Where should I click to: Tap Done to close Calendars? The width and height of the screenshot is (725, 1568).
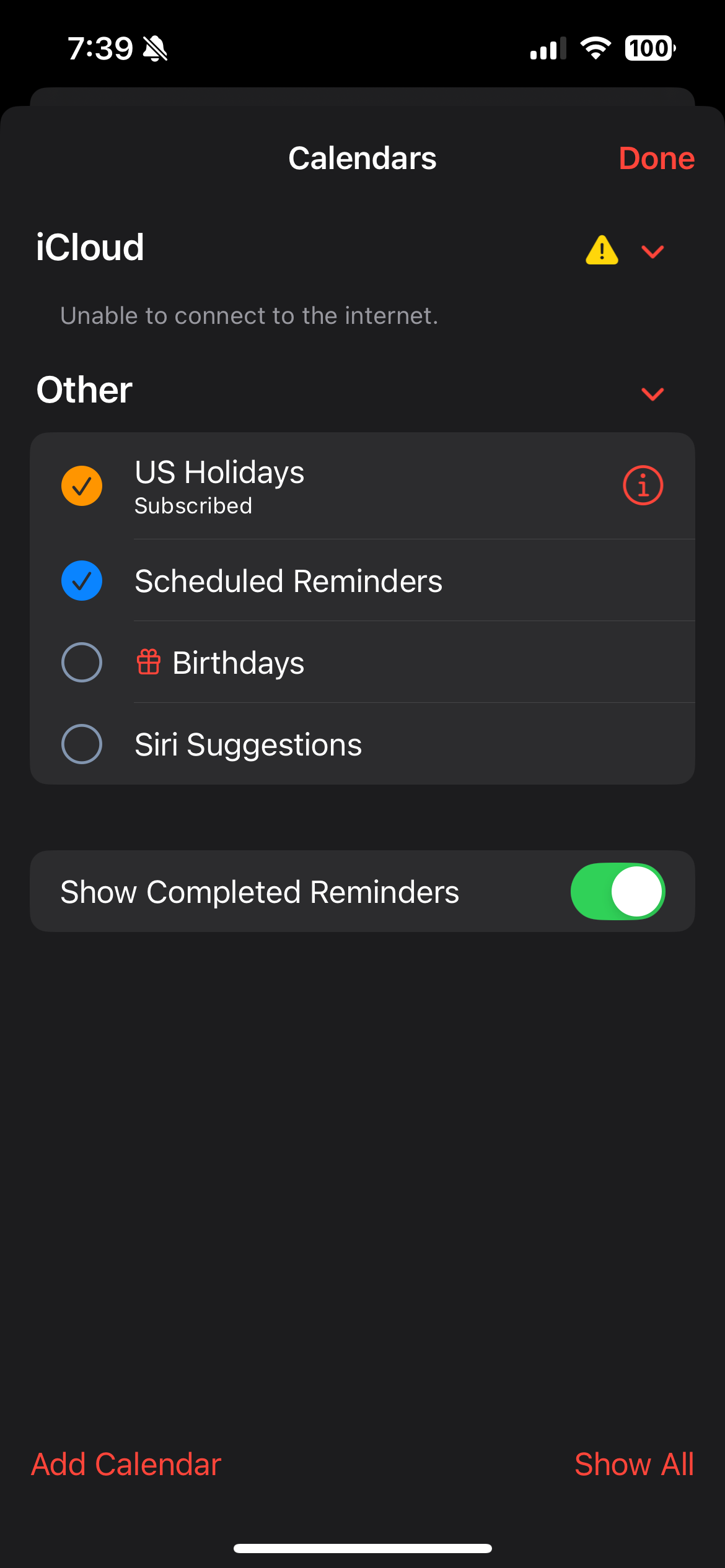pyautogui.click(x=656, y=159)
